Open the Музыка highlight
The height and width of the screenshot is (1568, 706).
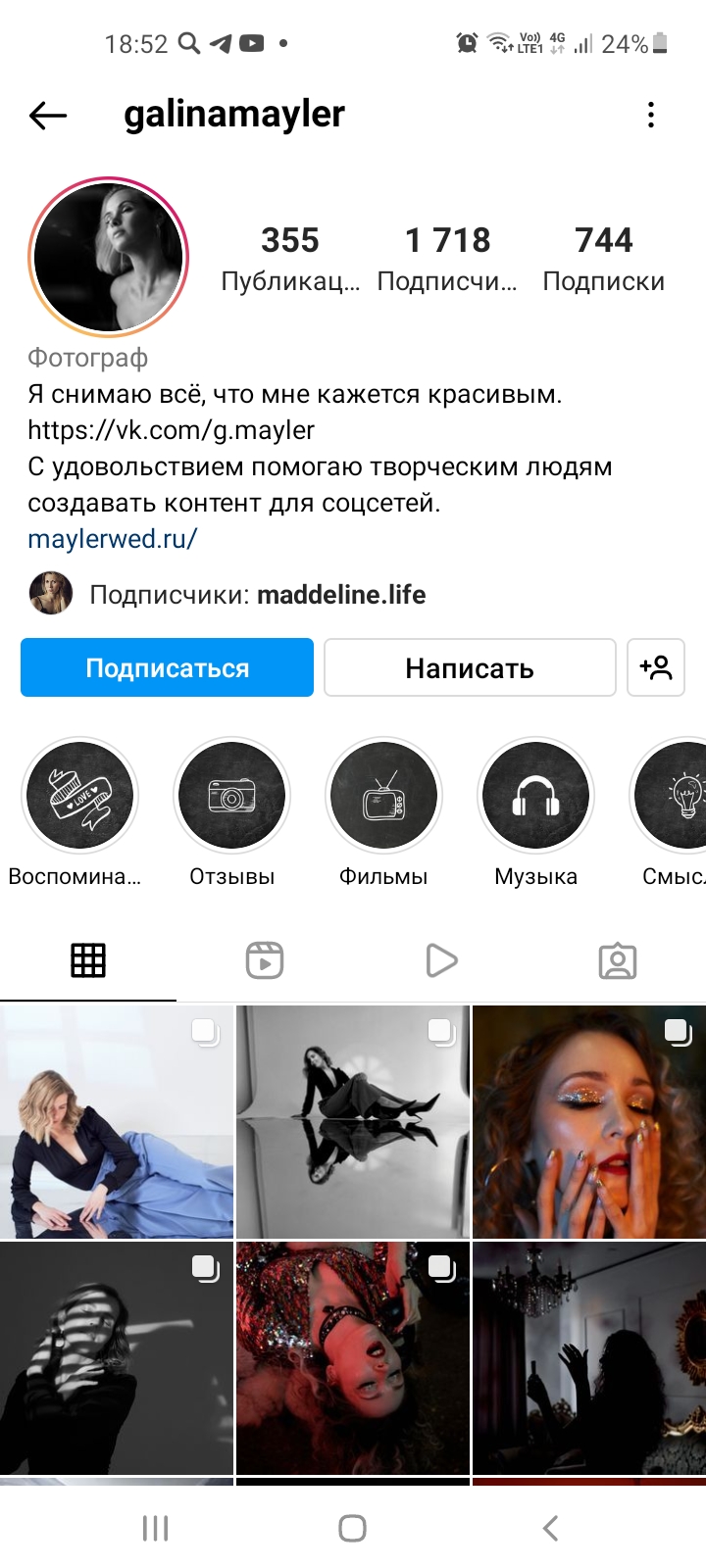click(535, 795)
